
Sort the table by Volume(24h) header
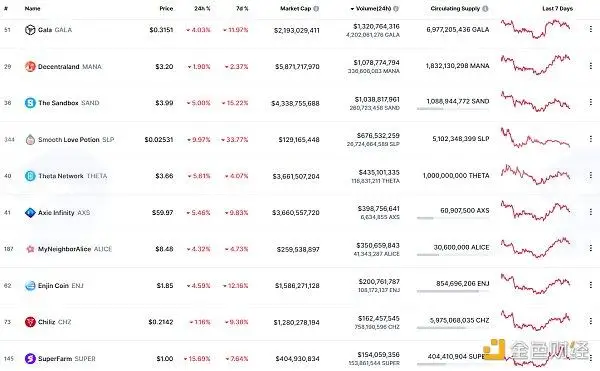coord(372,8)
